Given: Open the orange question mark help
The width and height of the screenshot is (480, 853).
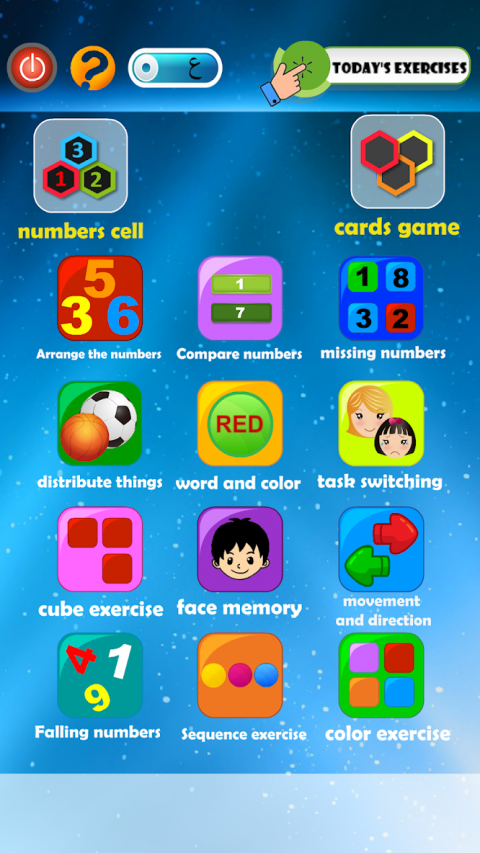Looking at the screenshot, I should [93, 68].
